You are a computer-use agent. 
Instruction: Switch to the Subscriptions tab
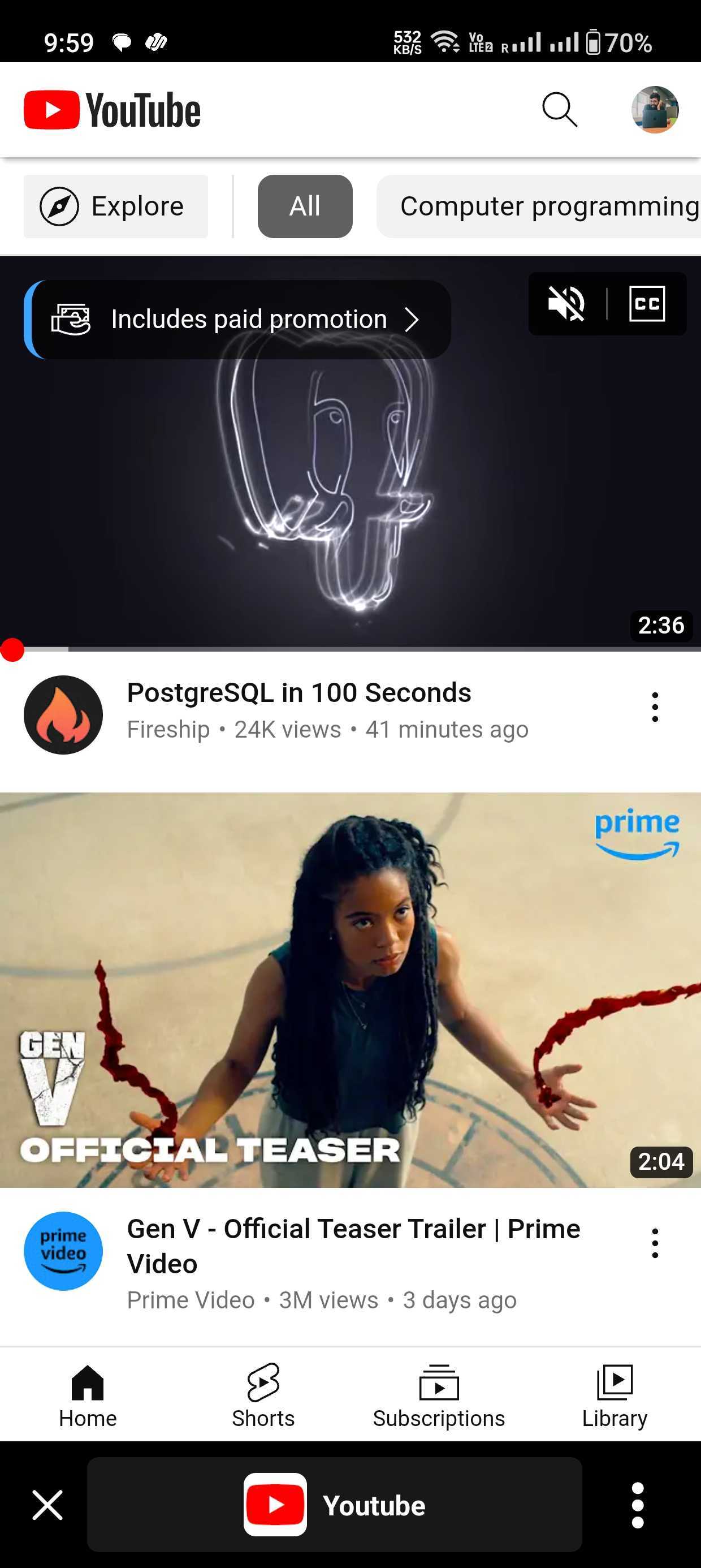coord(439,1395)
